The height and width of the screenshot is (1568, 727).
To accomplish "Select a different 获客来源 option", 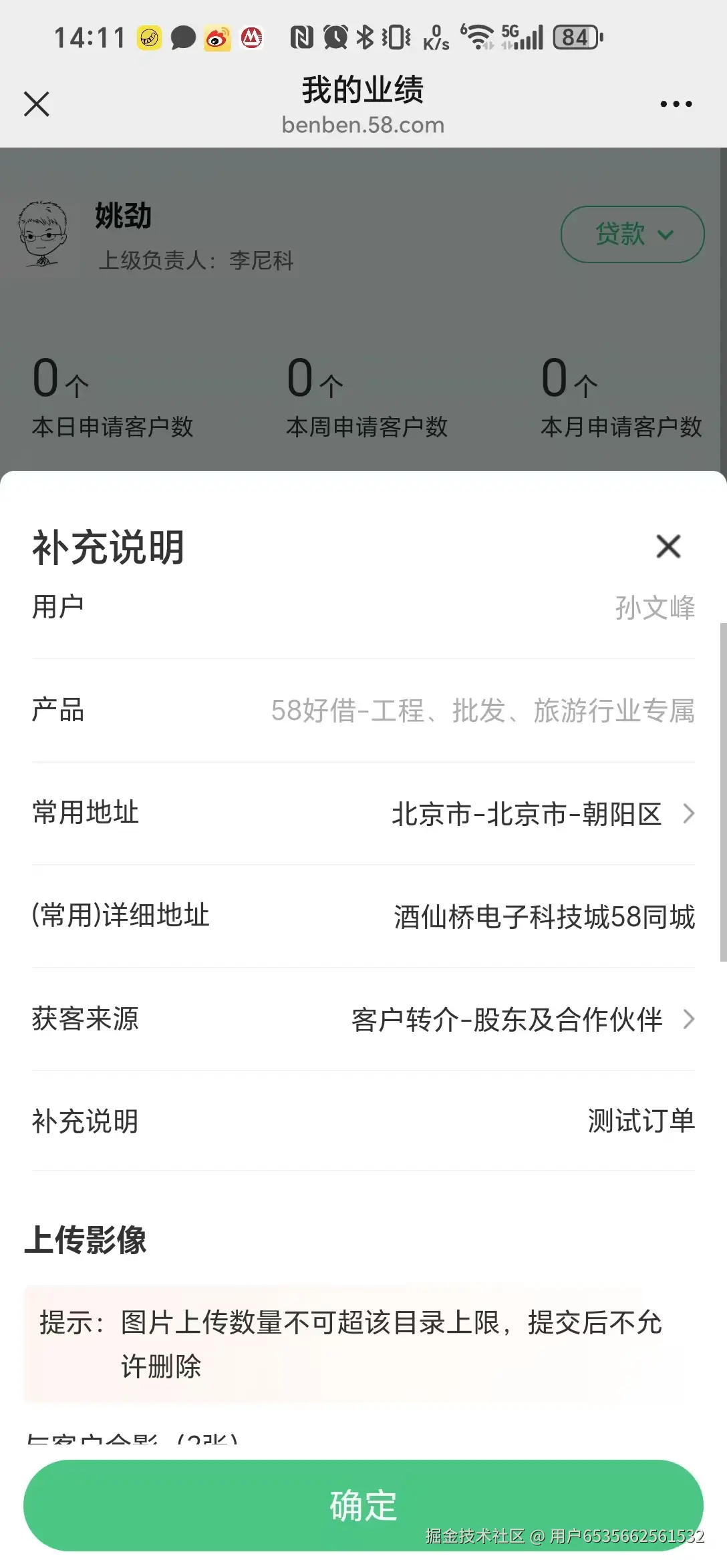I will pyautogui.click(x=521, y=1019).
